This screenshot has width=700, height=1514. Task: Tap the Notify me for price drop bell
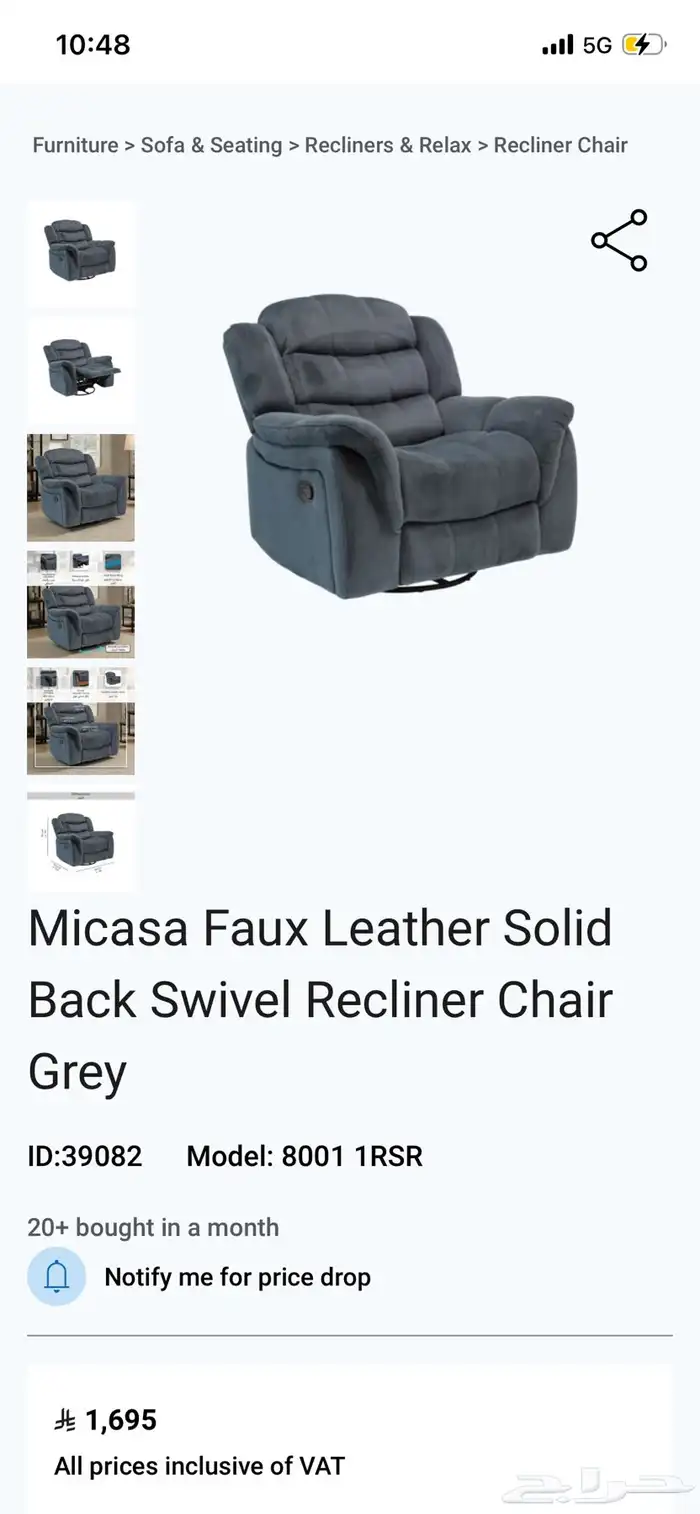coord(57,1277)
